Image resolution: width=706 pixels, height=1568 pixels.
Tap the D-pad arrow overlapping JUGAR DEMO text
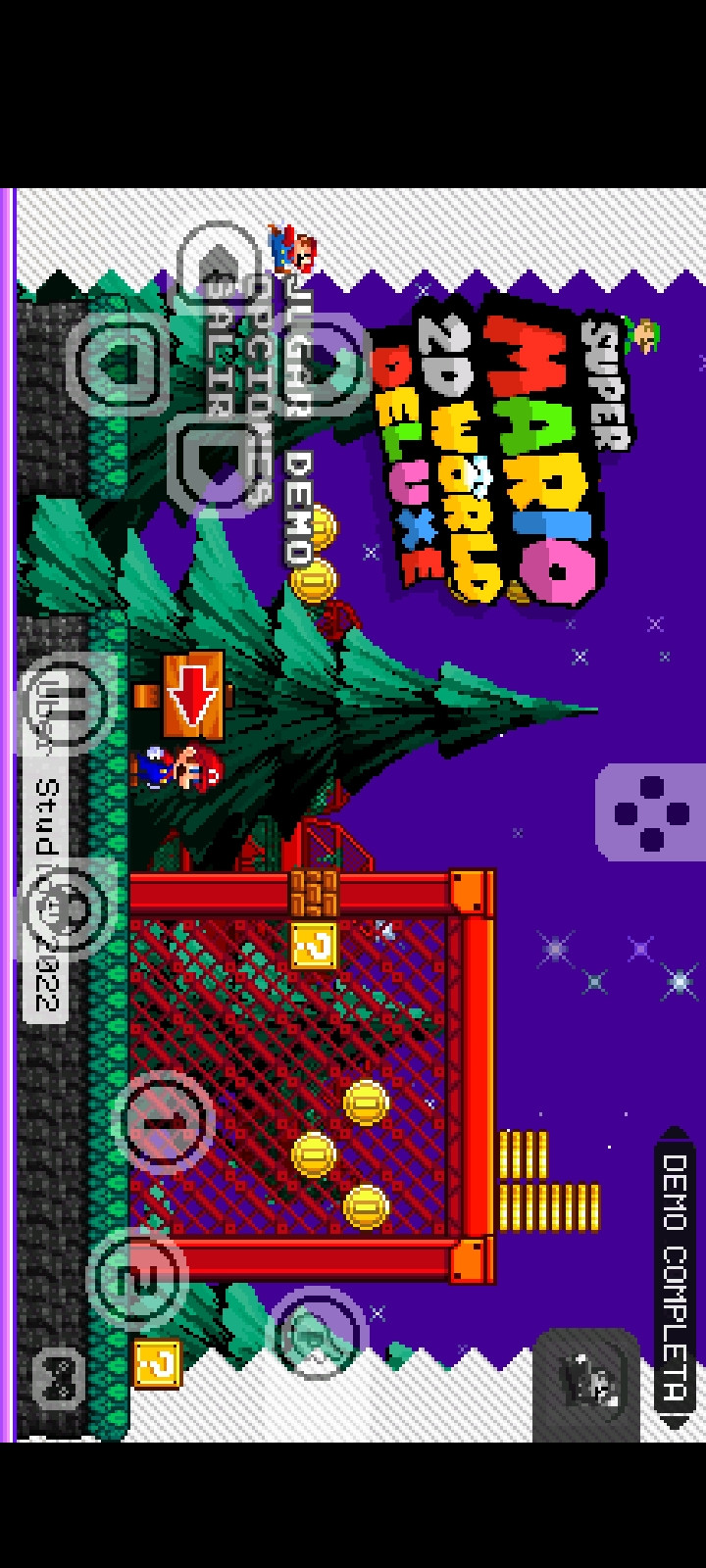pos(322,365)
